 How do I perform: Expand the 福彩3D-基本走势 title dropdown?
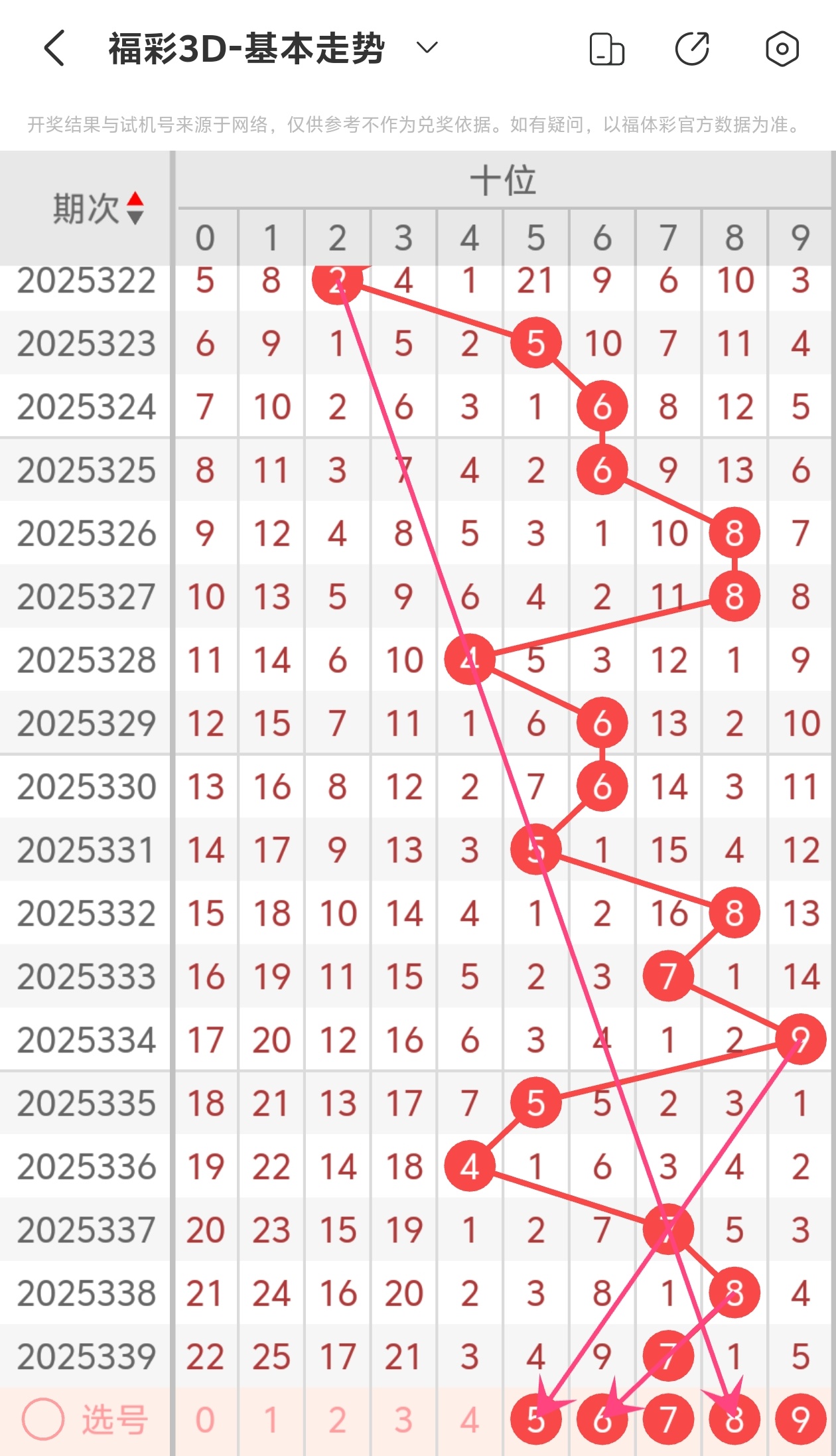pos(427,48)
